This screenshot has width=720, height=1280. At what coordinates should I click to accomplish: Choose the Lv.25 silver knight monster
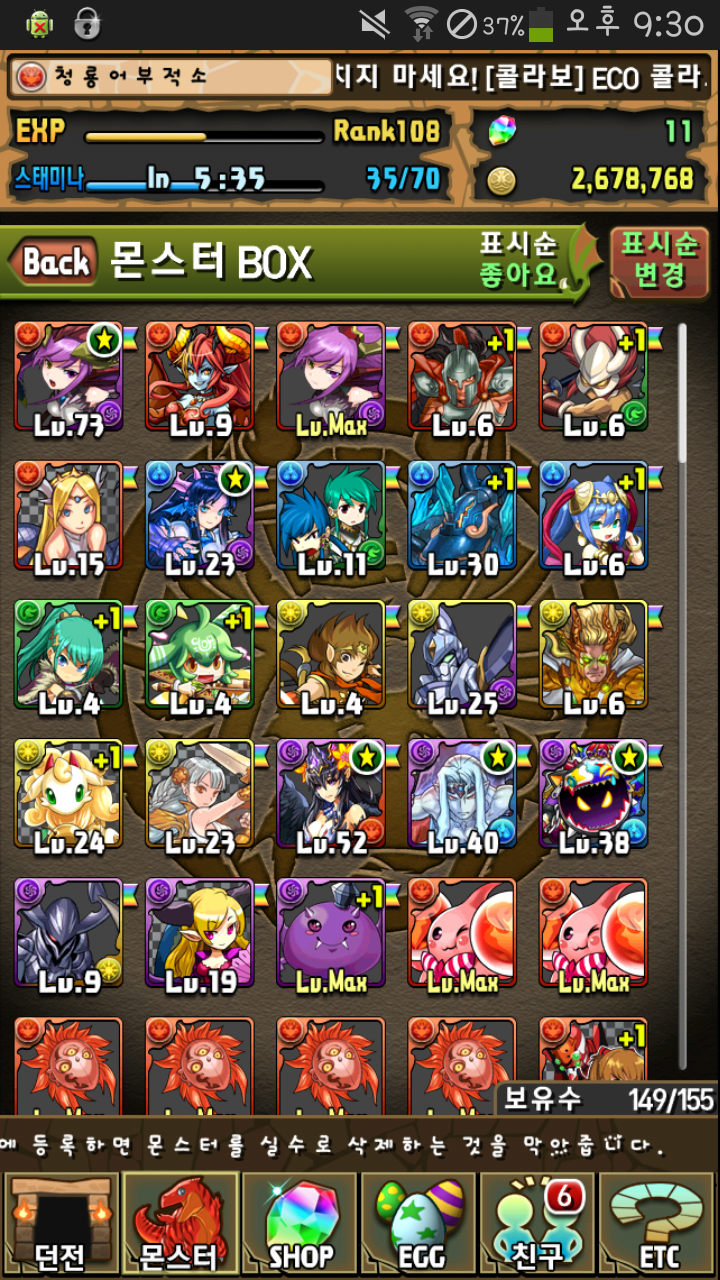461,655
